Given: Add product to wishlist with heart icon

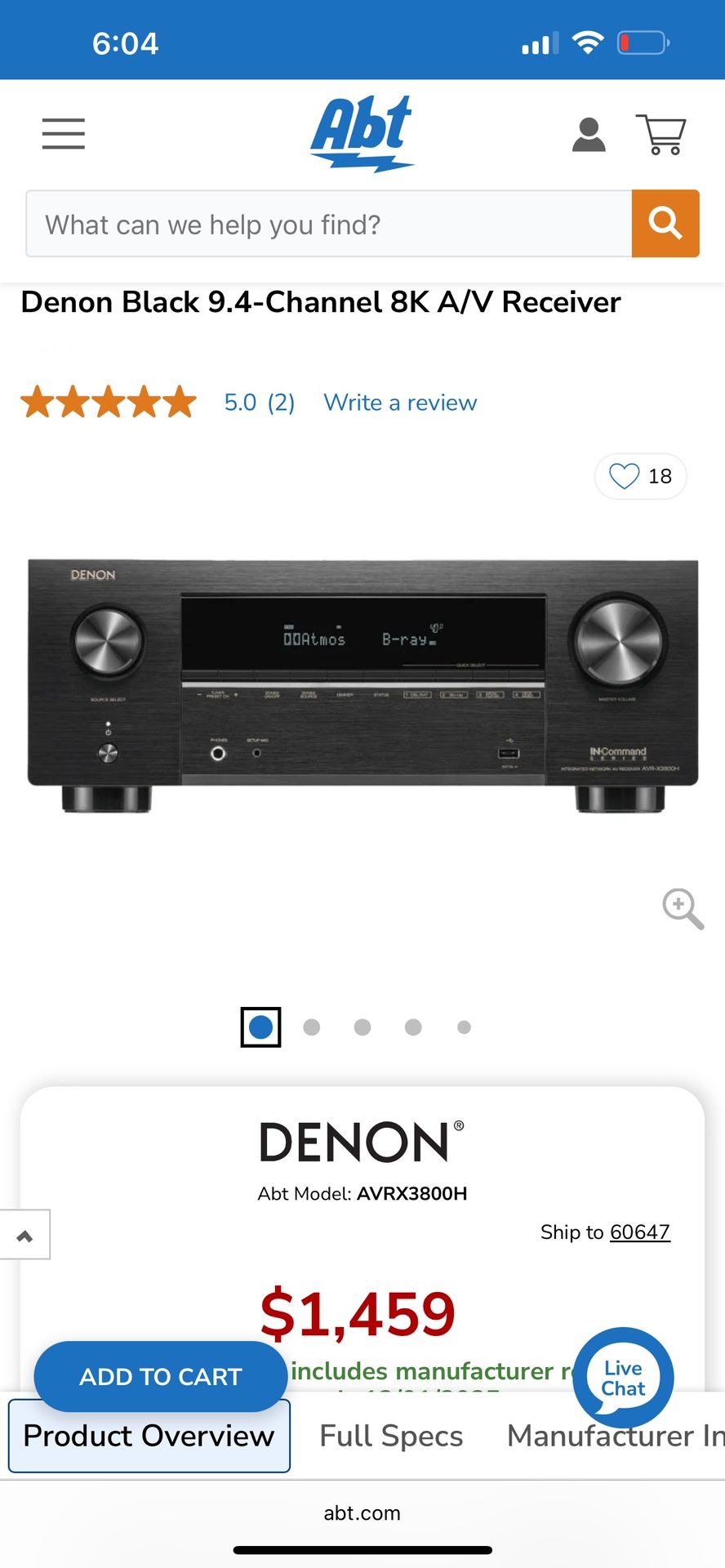Looking at the screenshot, I should point(625,476).
